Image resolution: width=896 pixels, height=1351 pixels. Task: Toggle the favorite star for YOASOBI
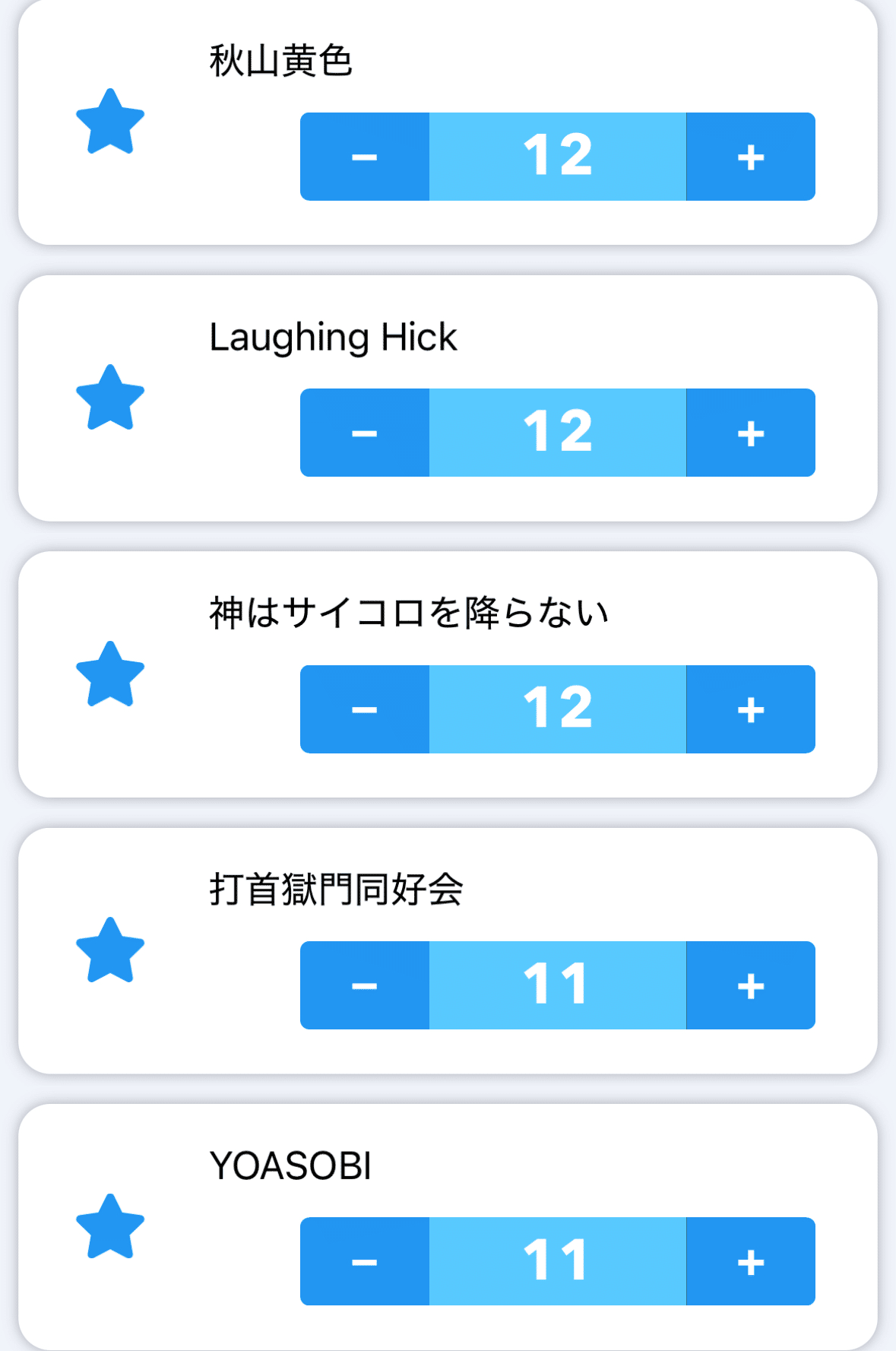coord(110,1227)
